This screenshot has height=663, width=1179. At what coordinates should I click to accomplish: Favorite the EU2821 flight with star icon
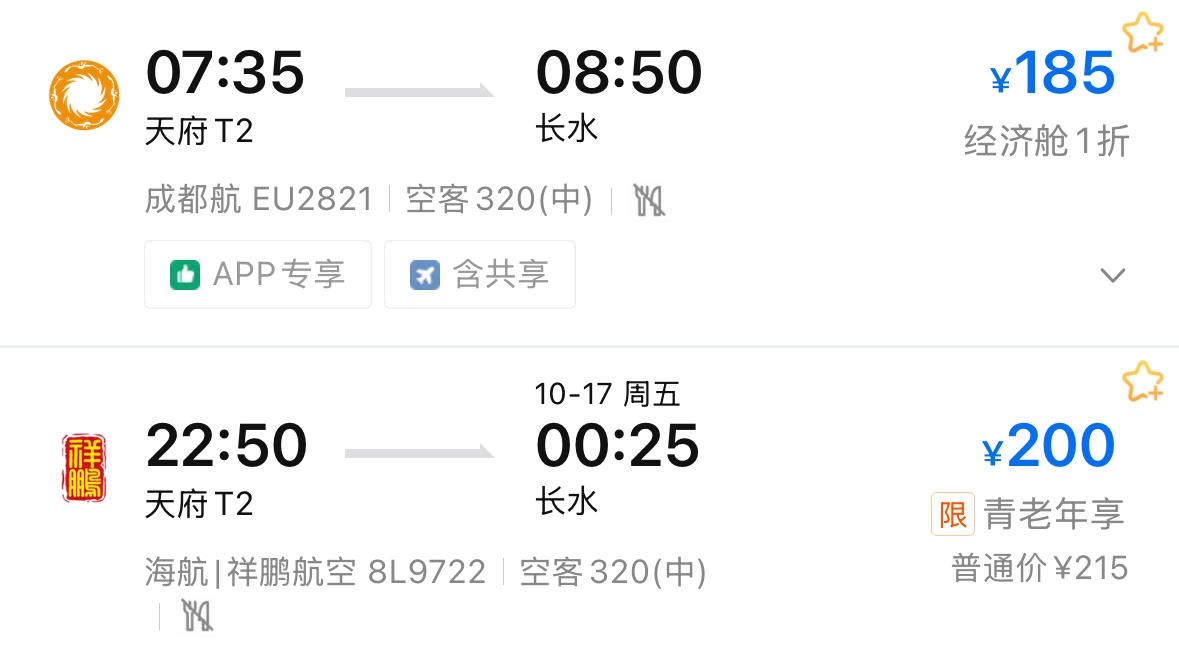1142,34
